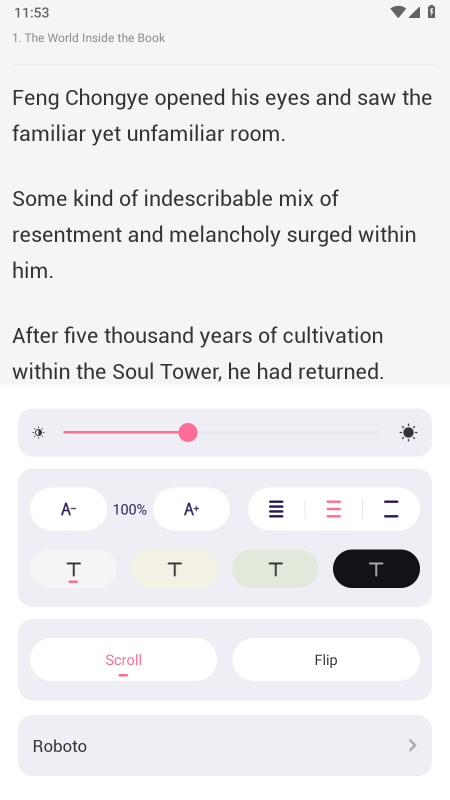Viewport: 450px width, 800px height.
Task: Open the Roboto font selection
Action: click(x=225, y=746)
